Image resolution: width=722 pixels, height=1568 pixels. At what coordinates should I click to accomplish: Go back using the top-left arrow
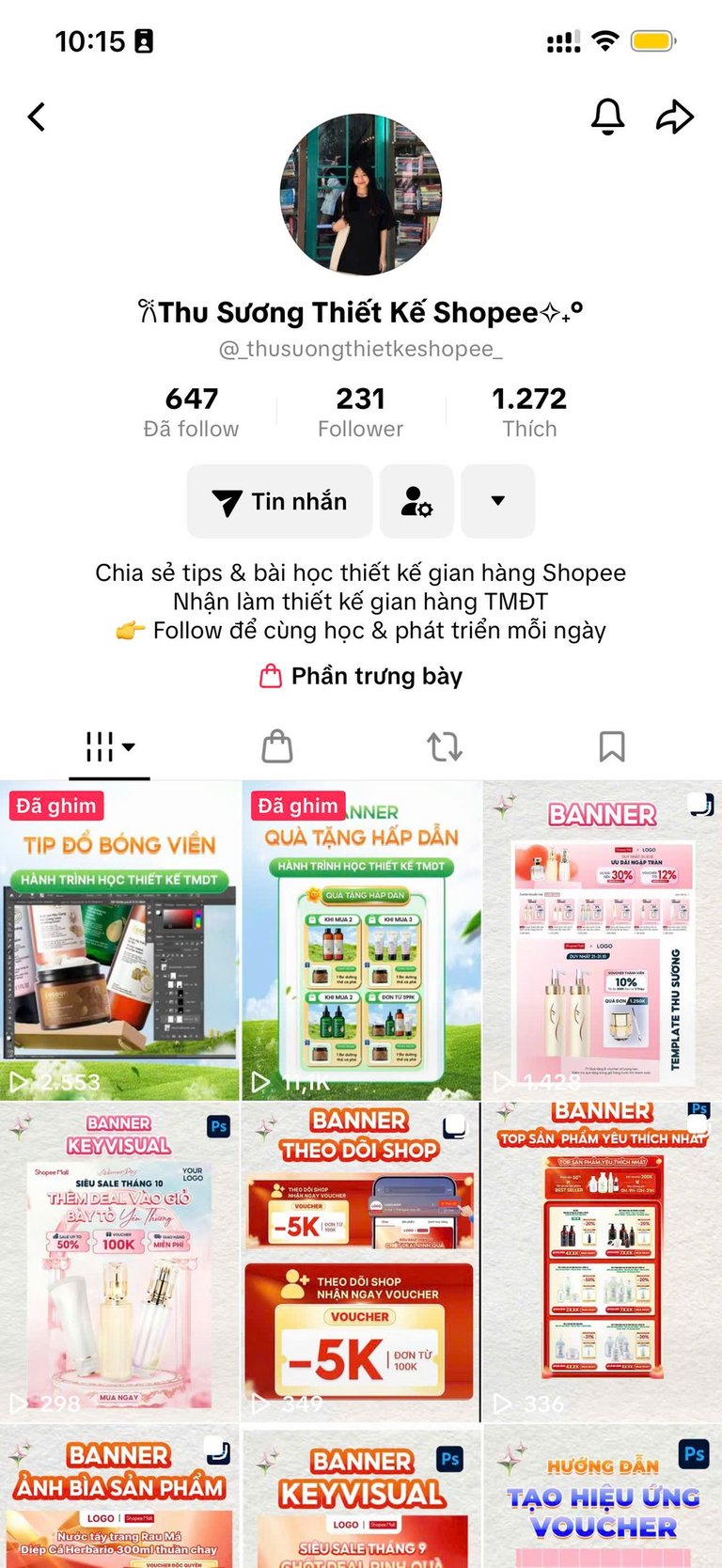37,118
